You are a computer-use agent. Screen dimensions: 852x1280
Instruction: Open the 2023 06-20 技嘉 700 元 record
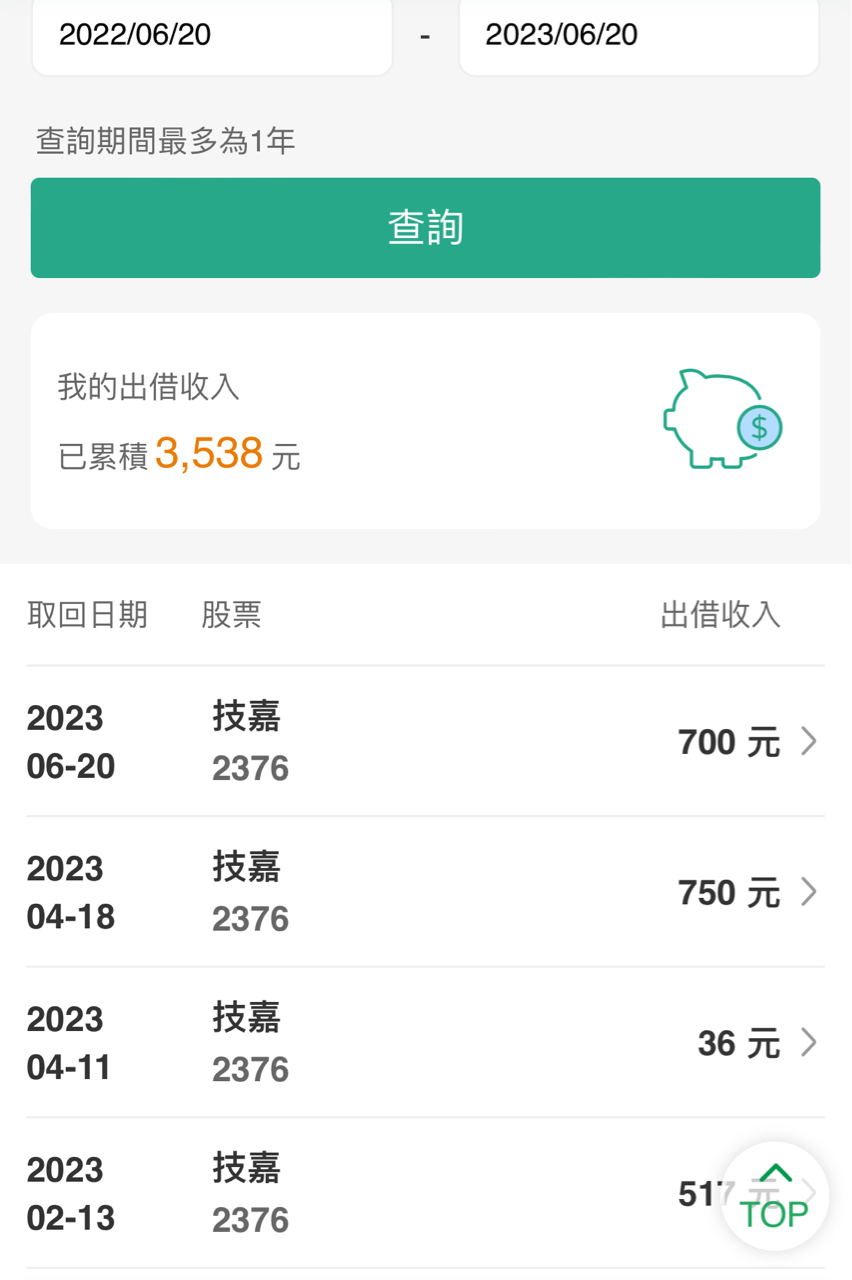(x=425, y=742)
